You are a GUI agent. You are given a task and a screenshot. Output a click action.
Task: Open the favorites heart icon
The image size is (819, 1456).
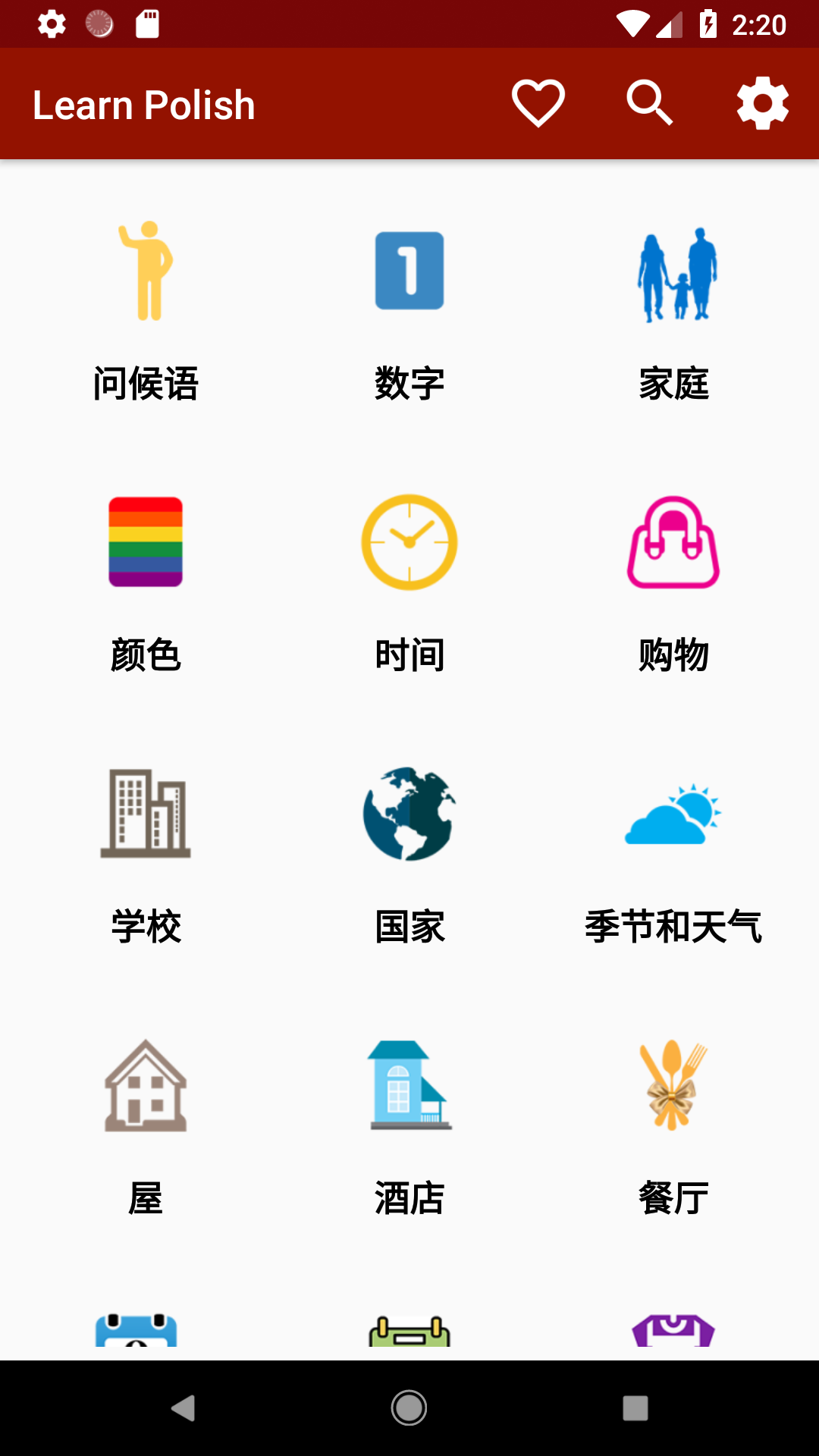(x=538, y=104)
